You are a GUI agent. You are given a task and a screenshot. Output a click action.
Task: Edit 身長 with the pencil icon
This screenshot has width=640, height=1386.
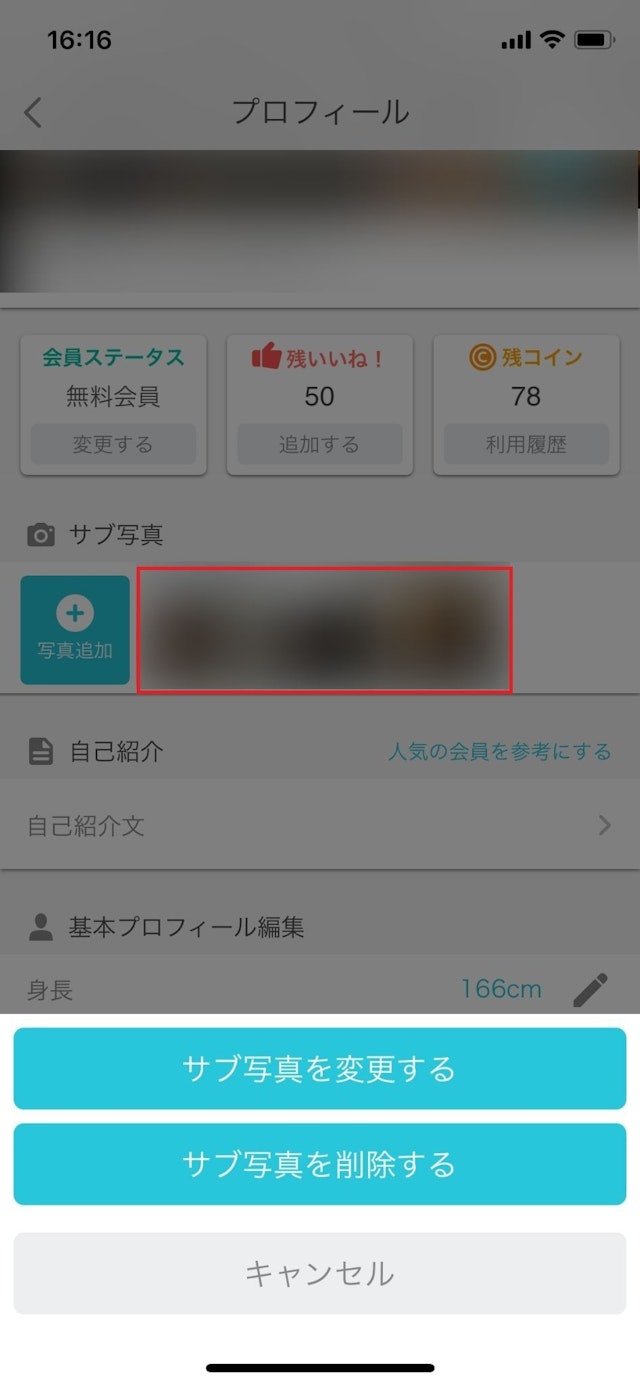pyautogui.click(x=590, y=990)
